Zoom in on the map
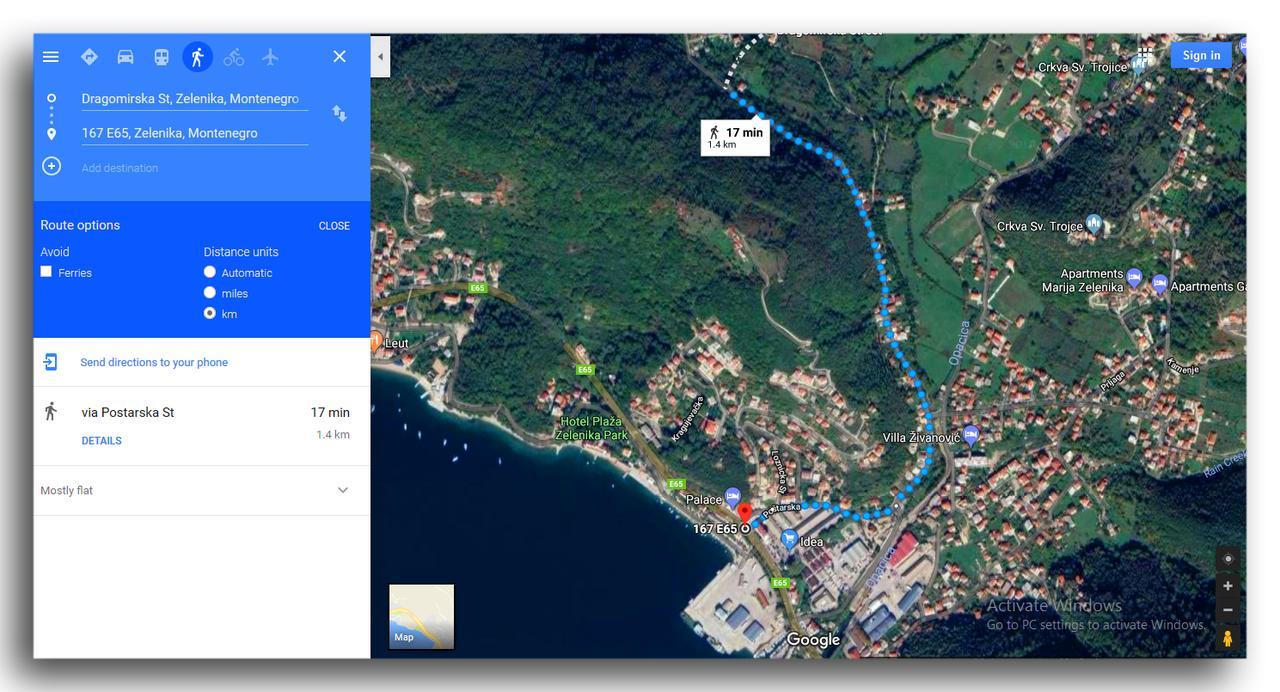This screenshot has width=1280, height=692. (1228, 586)
